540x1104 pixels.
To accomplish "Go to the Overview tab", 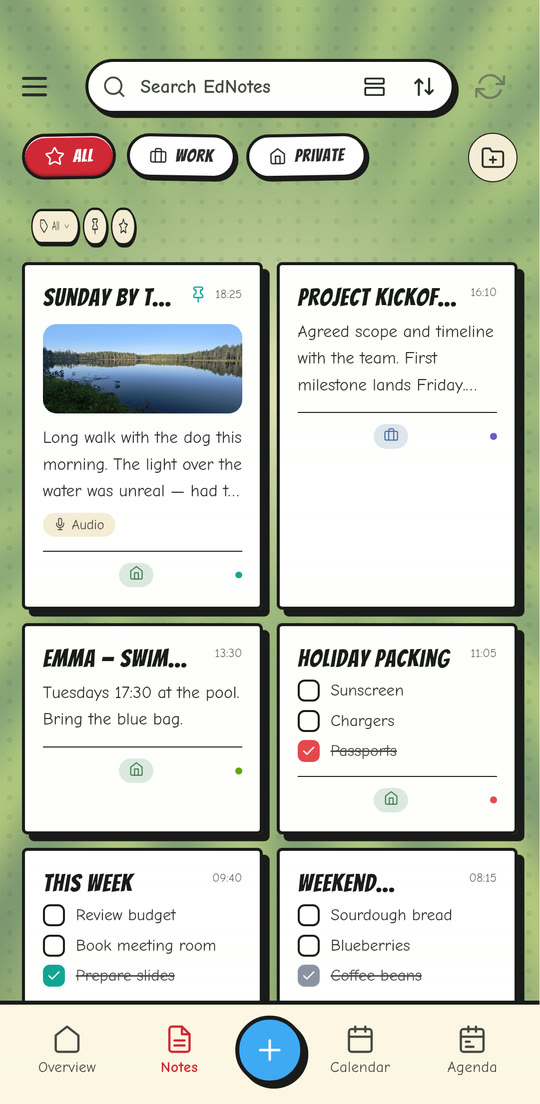I will click(67, 1050).
